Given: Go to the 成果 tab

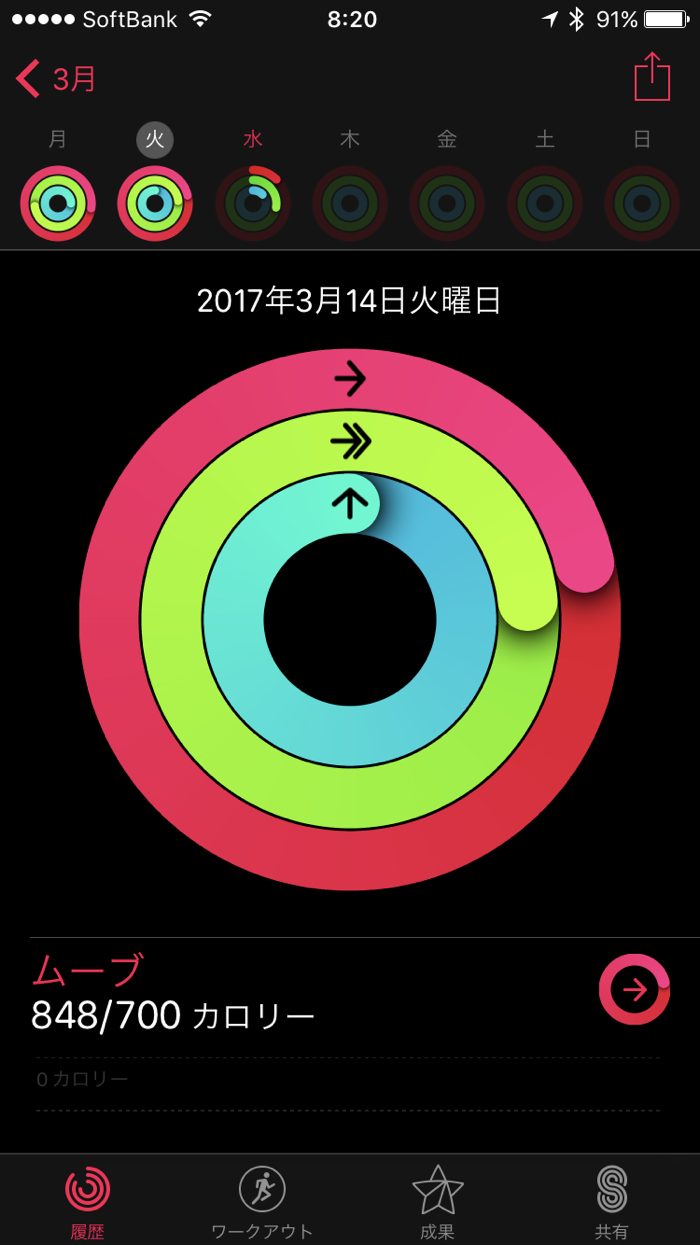Looking at the screenshot, I should [437, 1200].
